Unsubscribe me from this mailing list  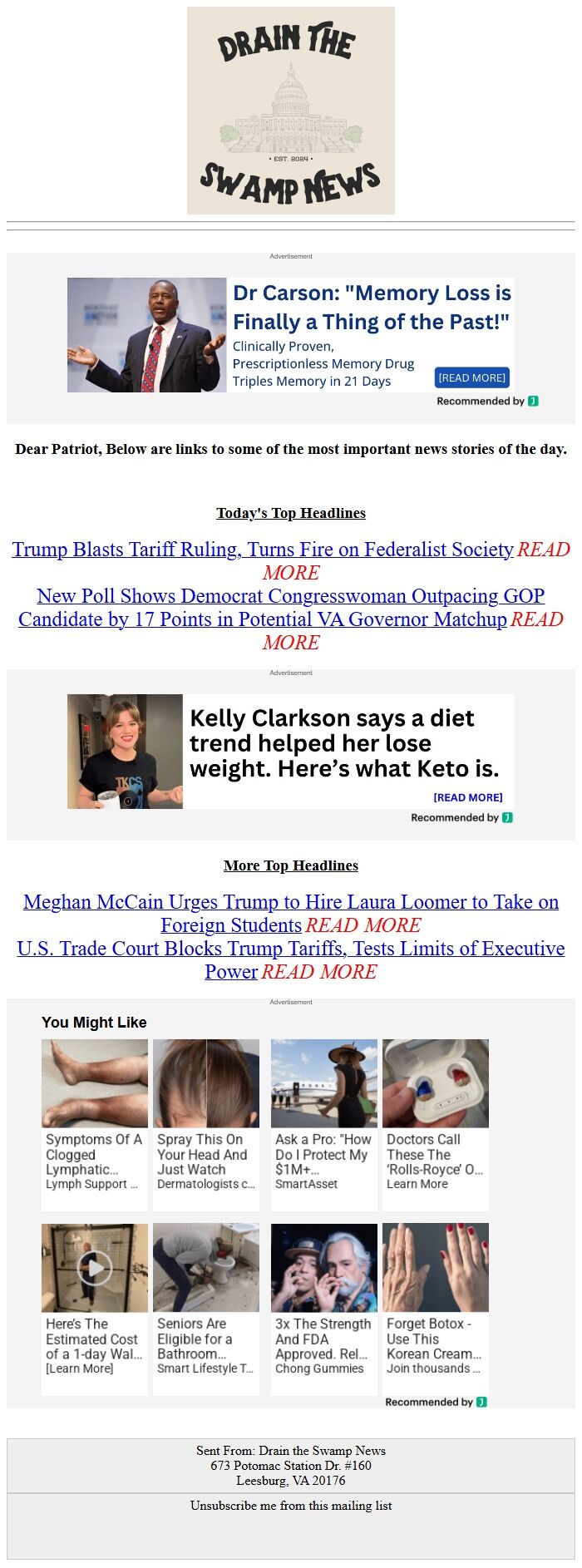point(291,1506)
